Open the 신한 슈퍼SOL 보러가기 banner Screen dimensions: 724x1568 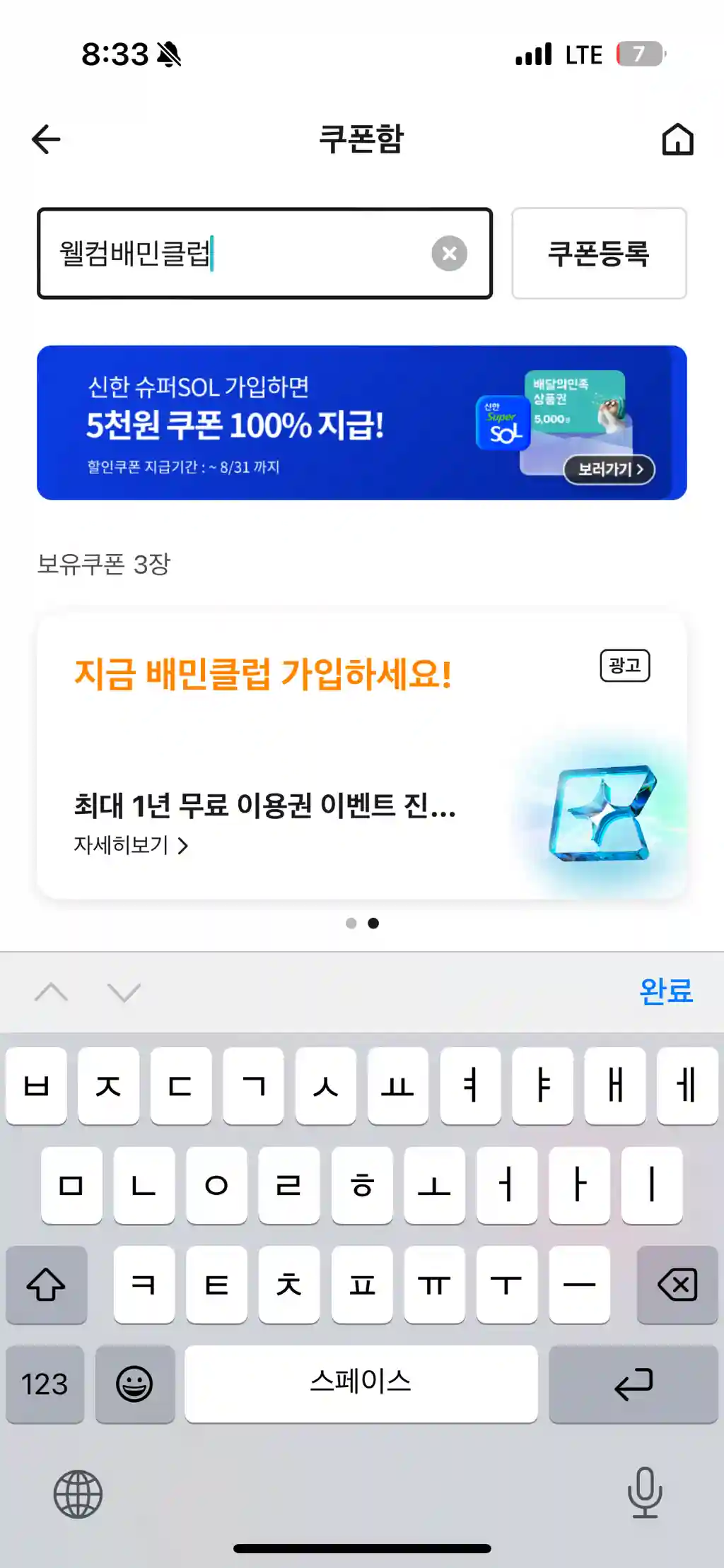point(609,469)
